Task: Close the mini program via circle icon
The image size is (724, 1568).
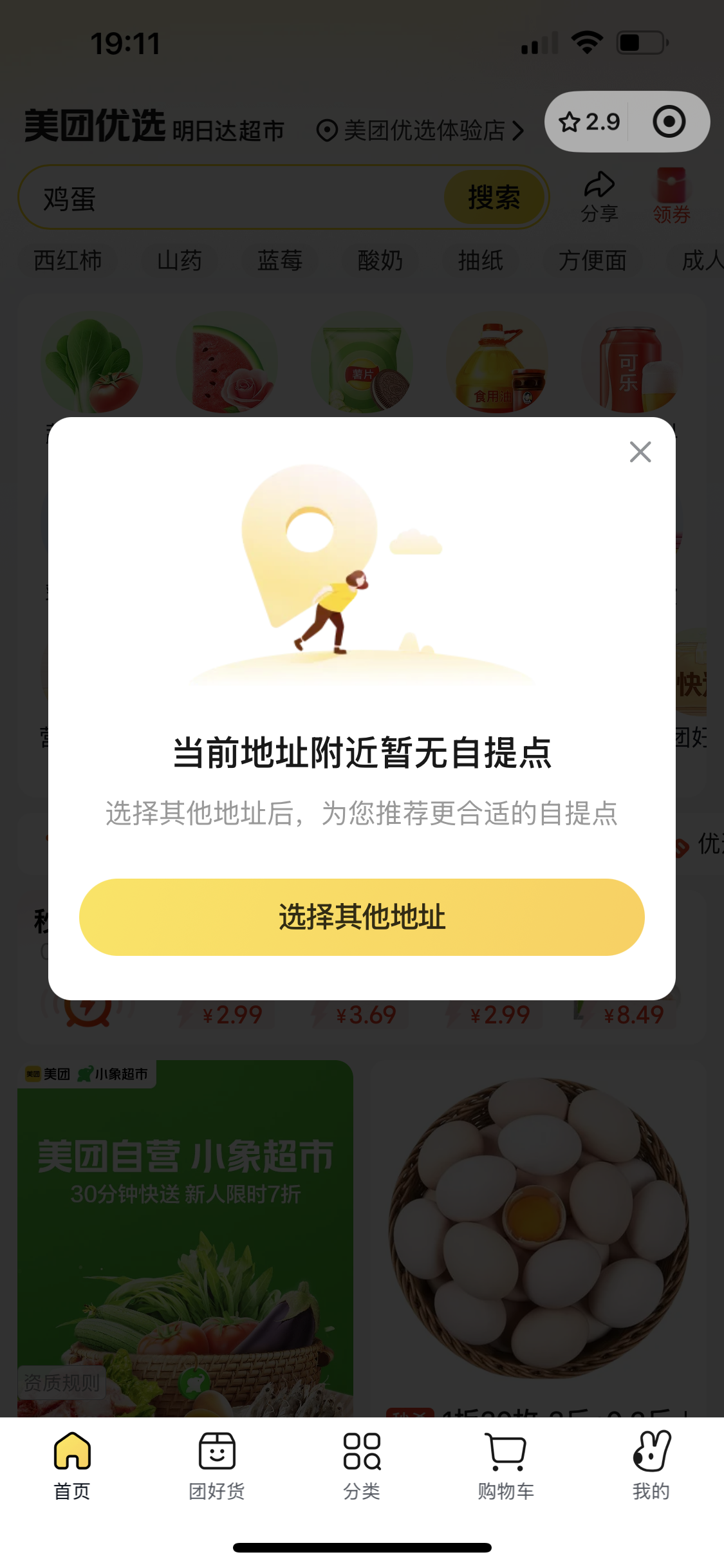Action: 669,122
